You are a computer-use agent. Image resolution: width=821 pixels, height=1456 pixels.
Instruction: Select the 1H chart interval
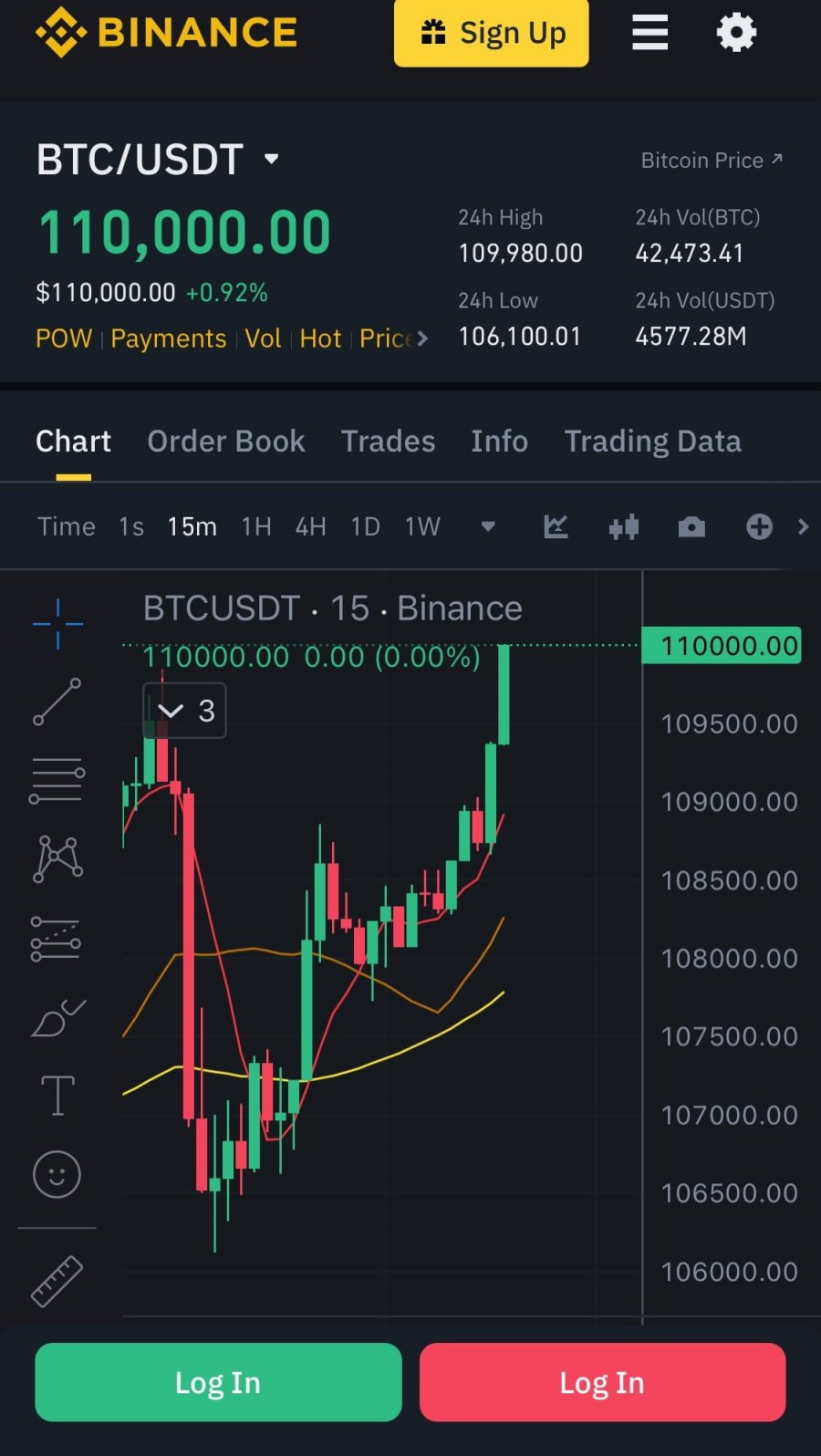click(256, 527)
